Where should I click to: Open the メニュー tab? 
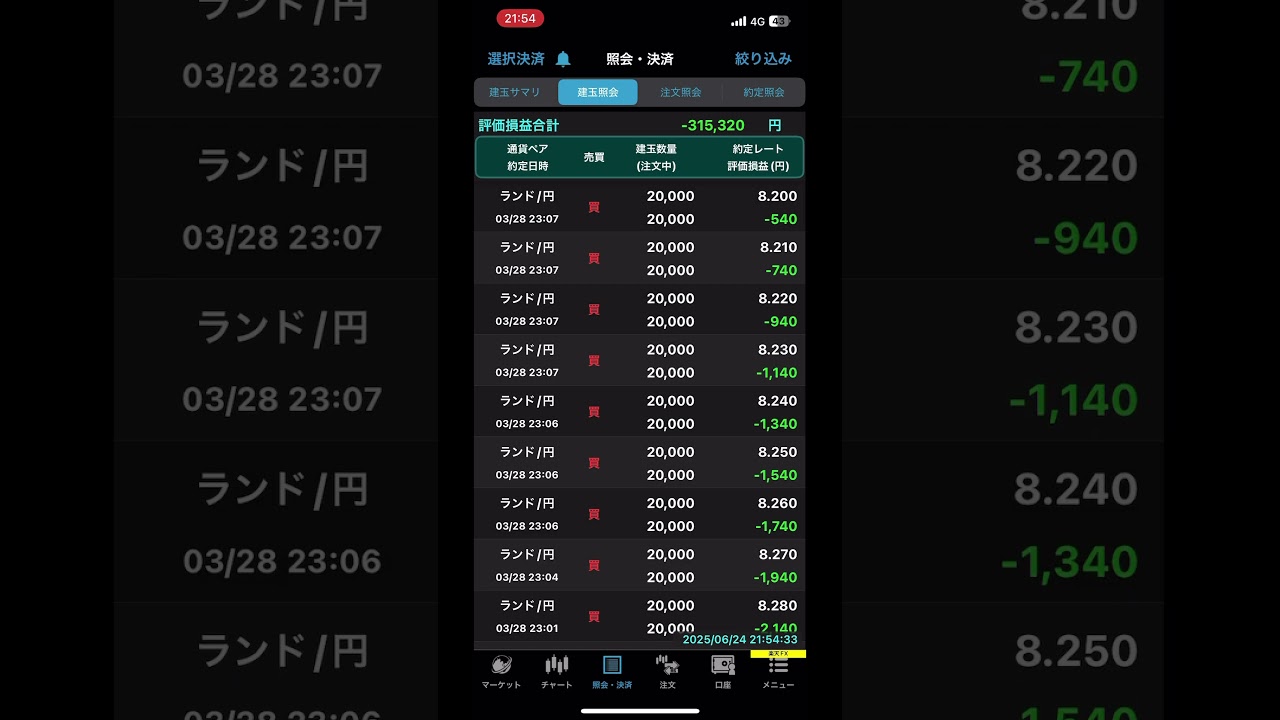click(x=778, y=672)
